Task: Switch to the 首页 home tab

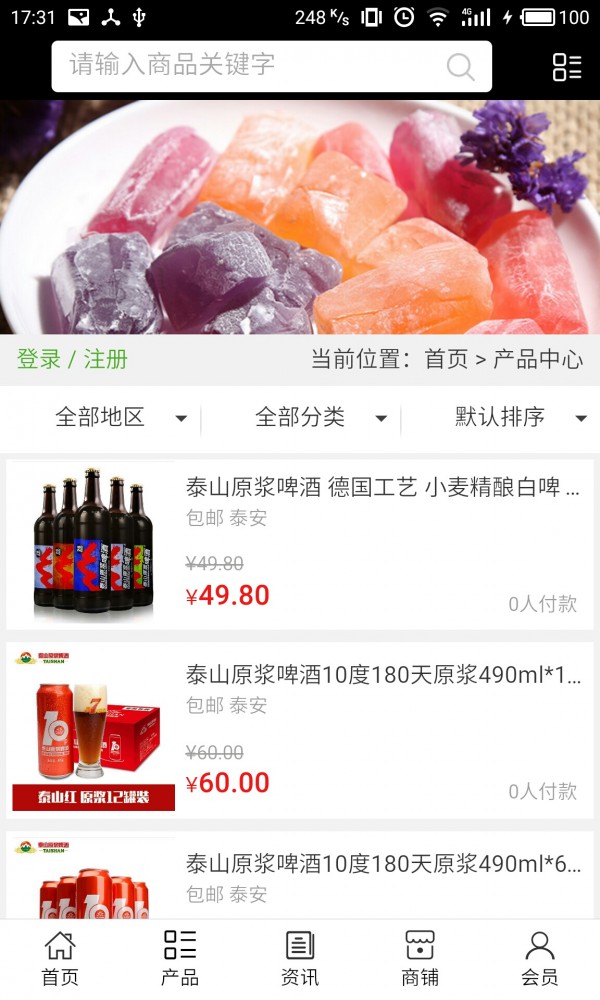Action: [x=60, y=958]
